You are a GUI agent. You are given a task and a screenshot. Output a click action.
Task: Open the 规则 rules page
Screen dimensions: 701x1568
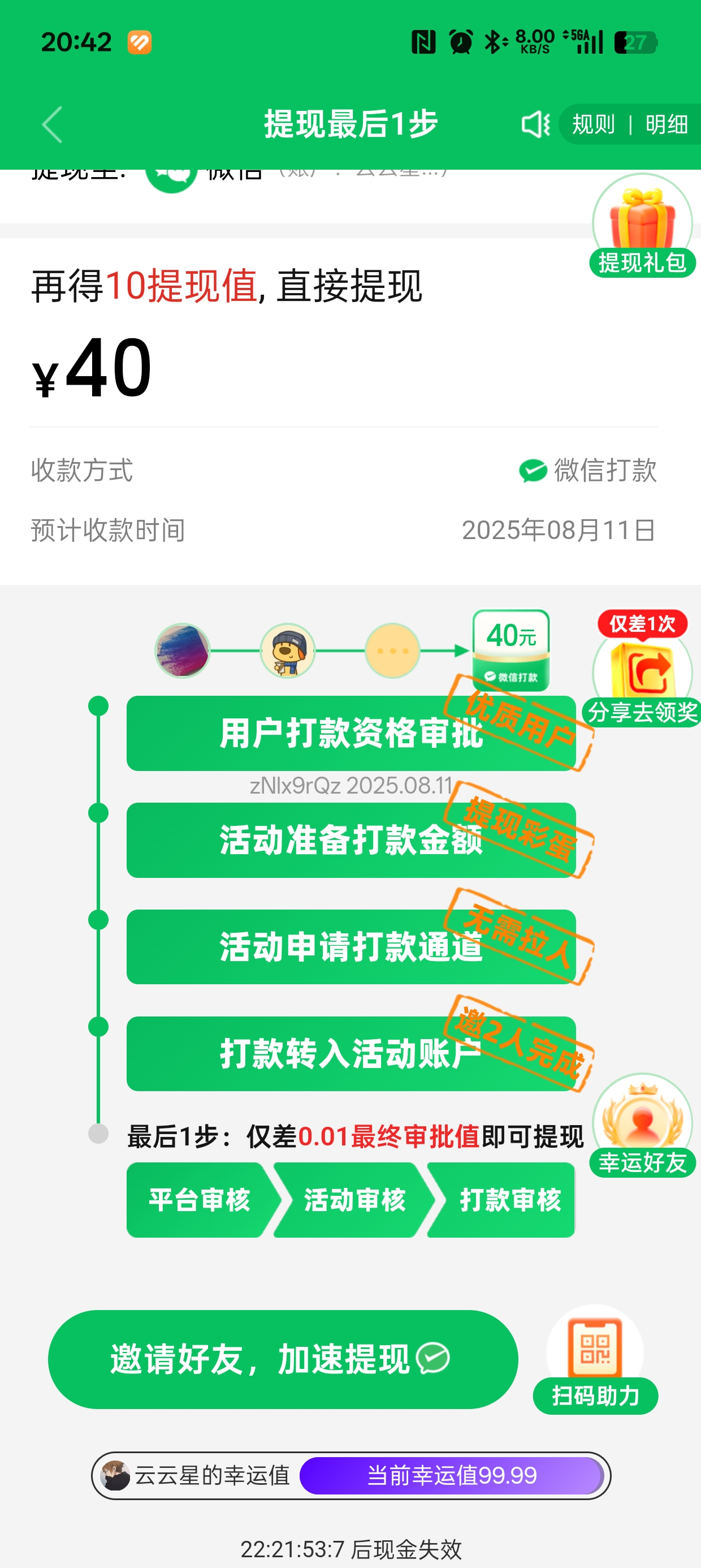click(593, 125)
